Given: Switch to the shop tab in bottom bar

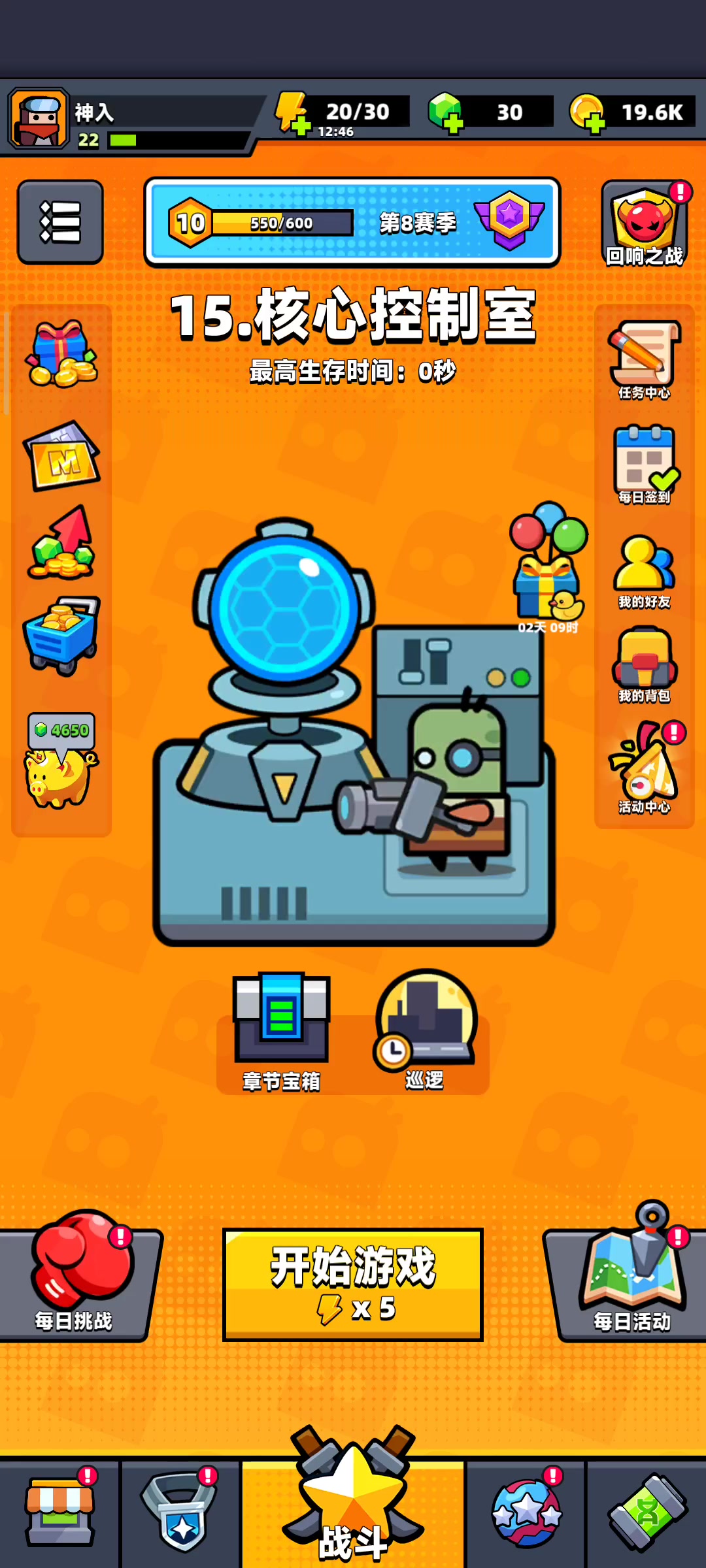Looking at the screenshot, I should pos(60,1512).
